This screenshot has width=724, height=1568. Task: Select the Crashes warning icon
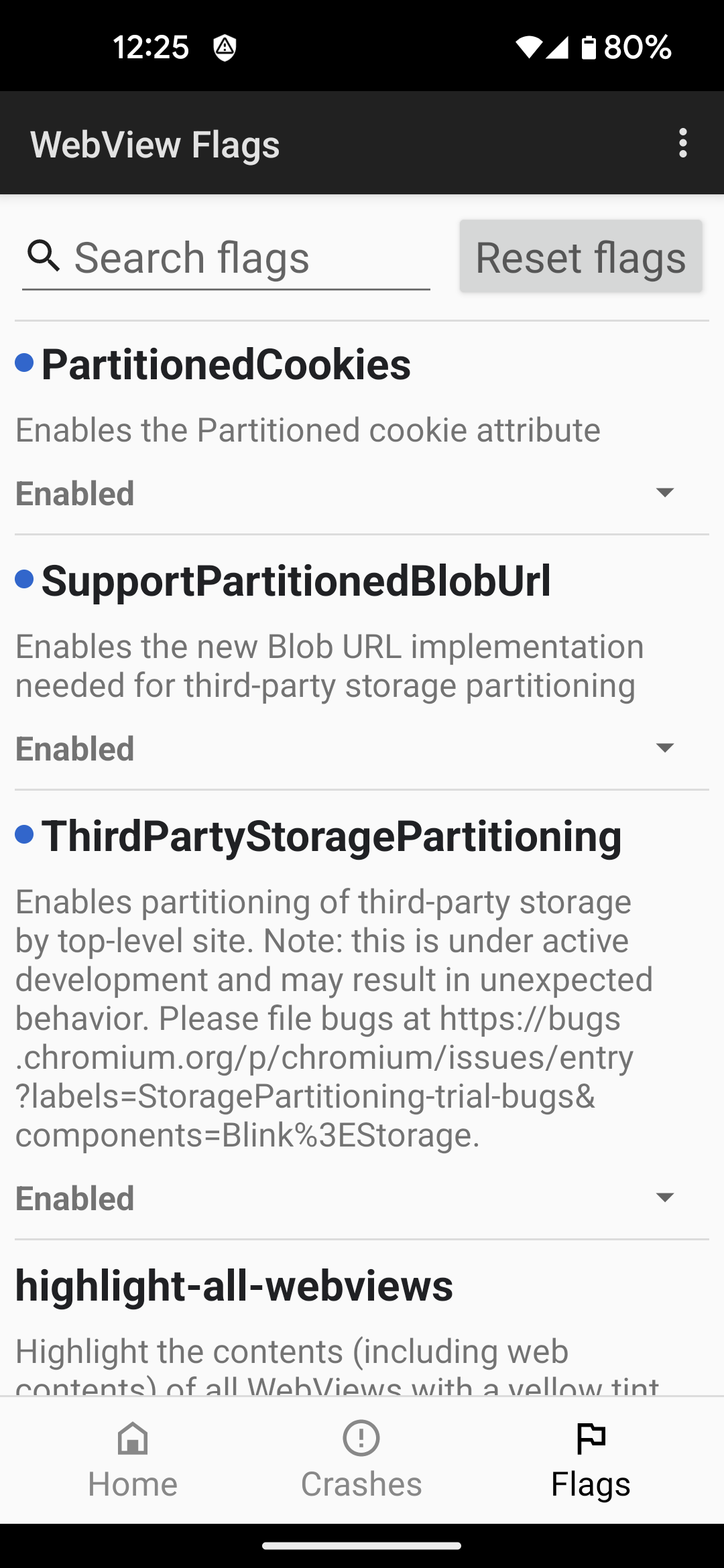[361, 1437]
